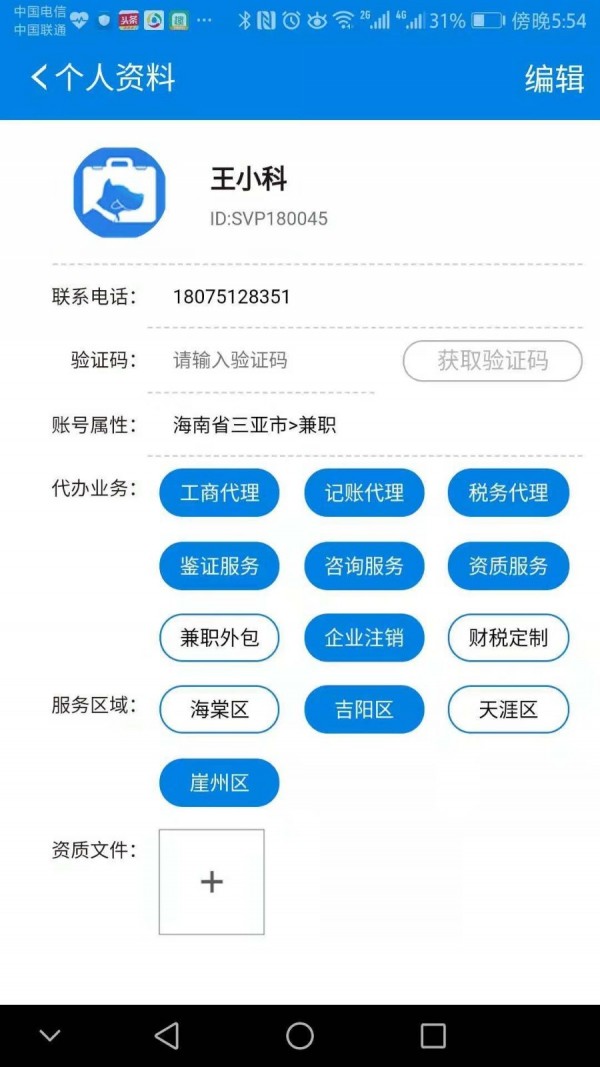600x1067 pixels.
Task: Toggle the 记账代理 service chip
Action: pyautogui.click(x=364, y=493)
